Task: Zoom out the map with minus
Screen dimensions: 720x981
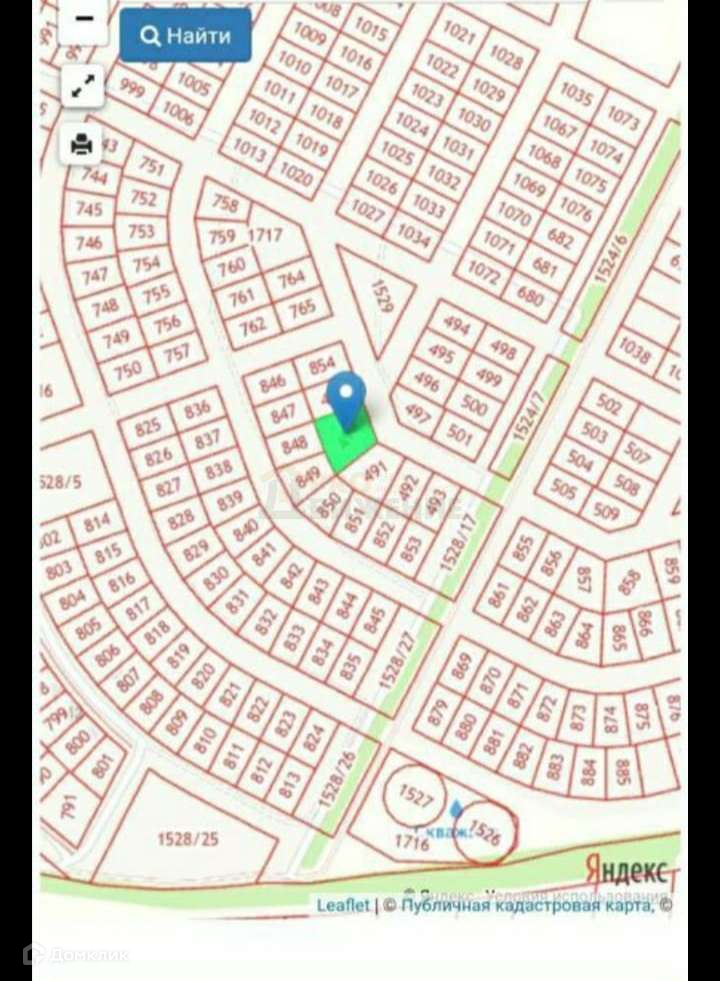Action: [x=83, y=21]
